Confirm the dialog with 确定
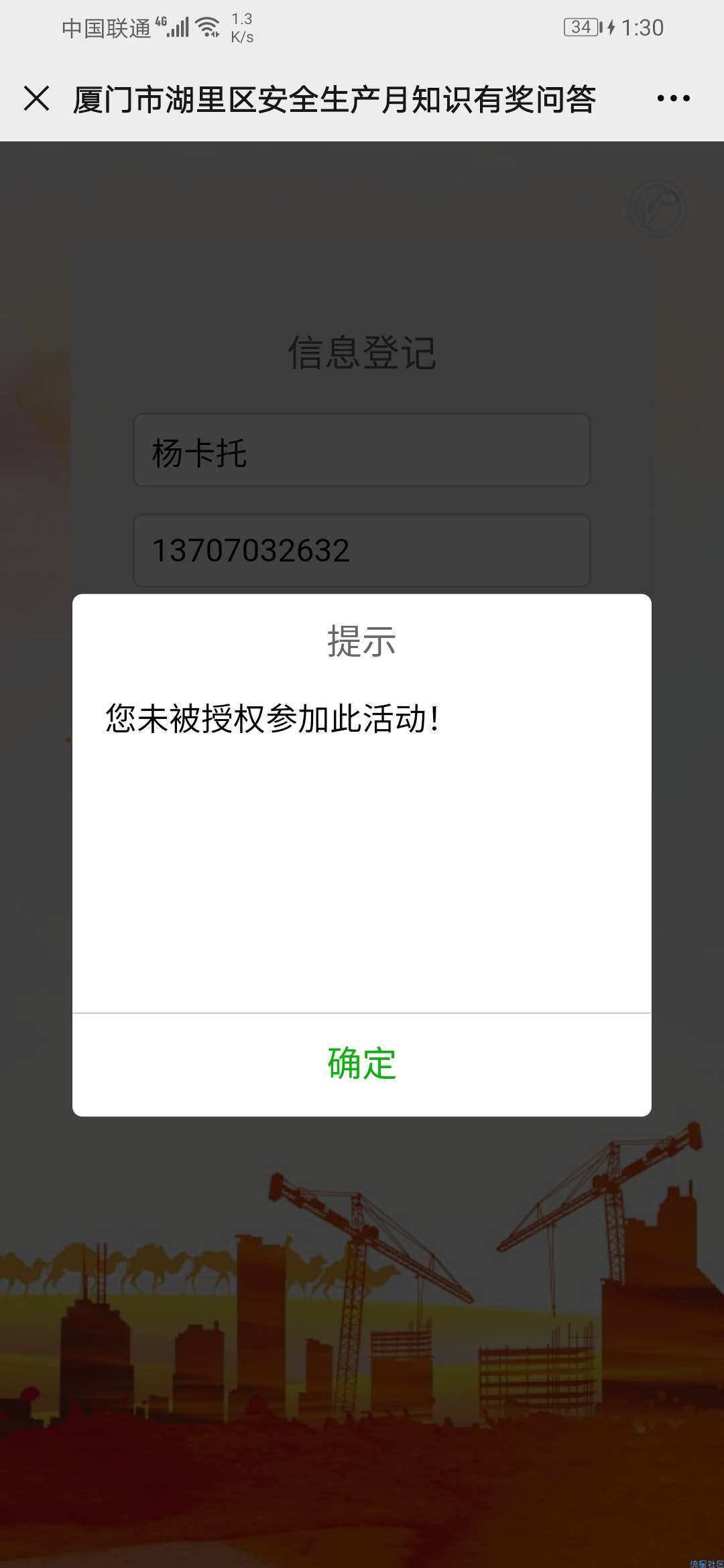The height and width of the screenshot is (1568, 724). (361, 1063)
